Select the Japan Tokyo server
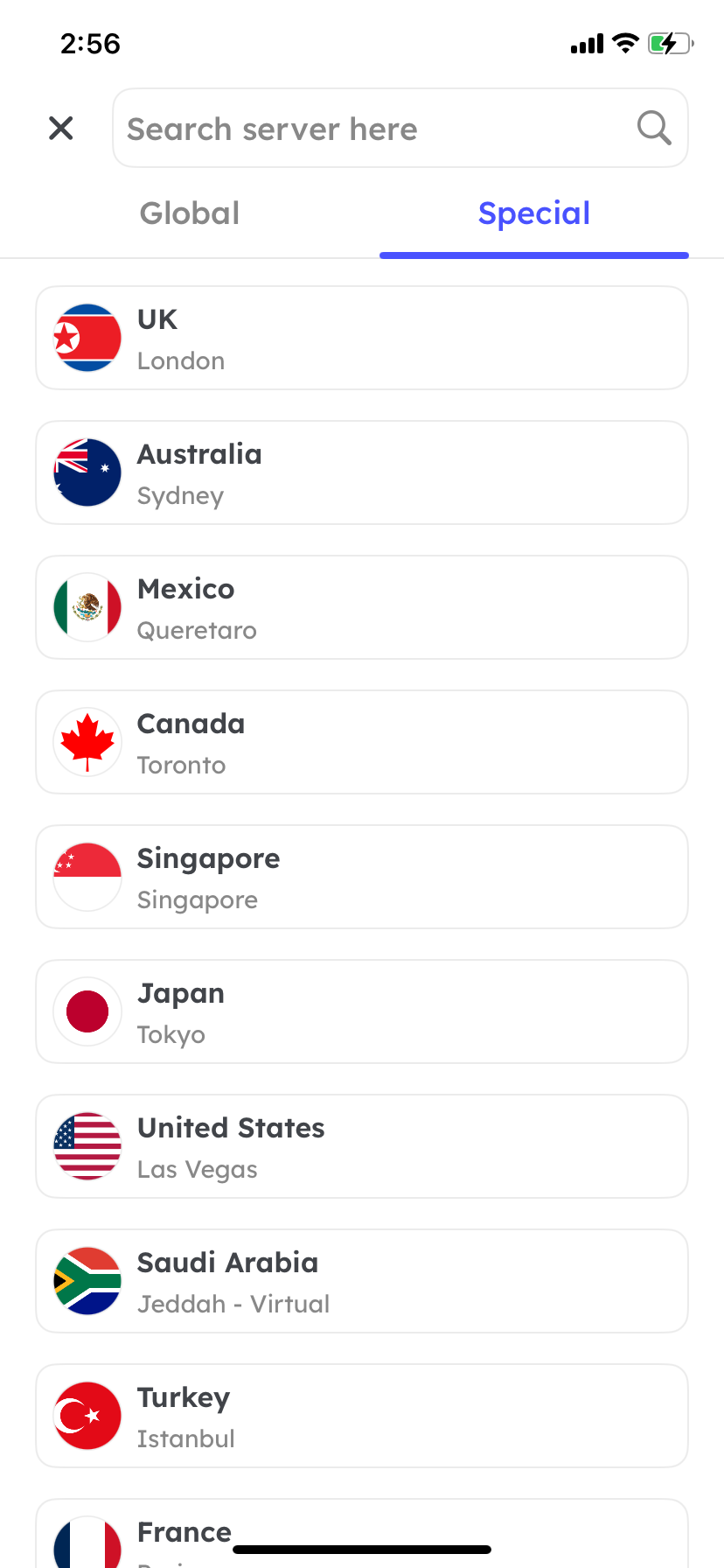 click(362, 1011)
